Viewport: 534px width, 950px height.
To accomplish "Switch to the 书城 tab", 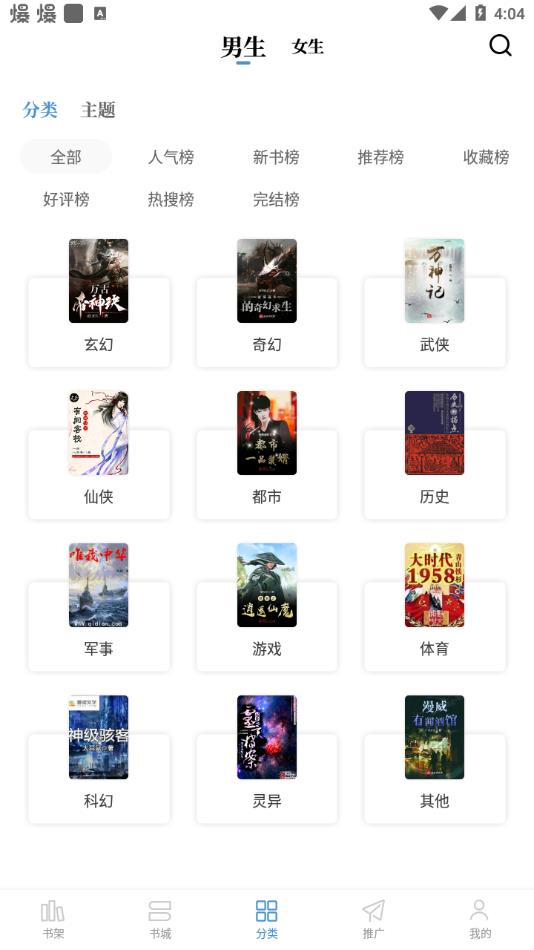I will click(x=160, y=919).
